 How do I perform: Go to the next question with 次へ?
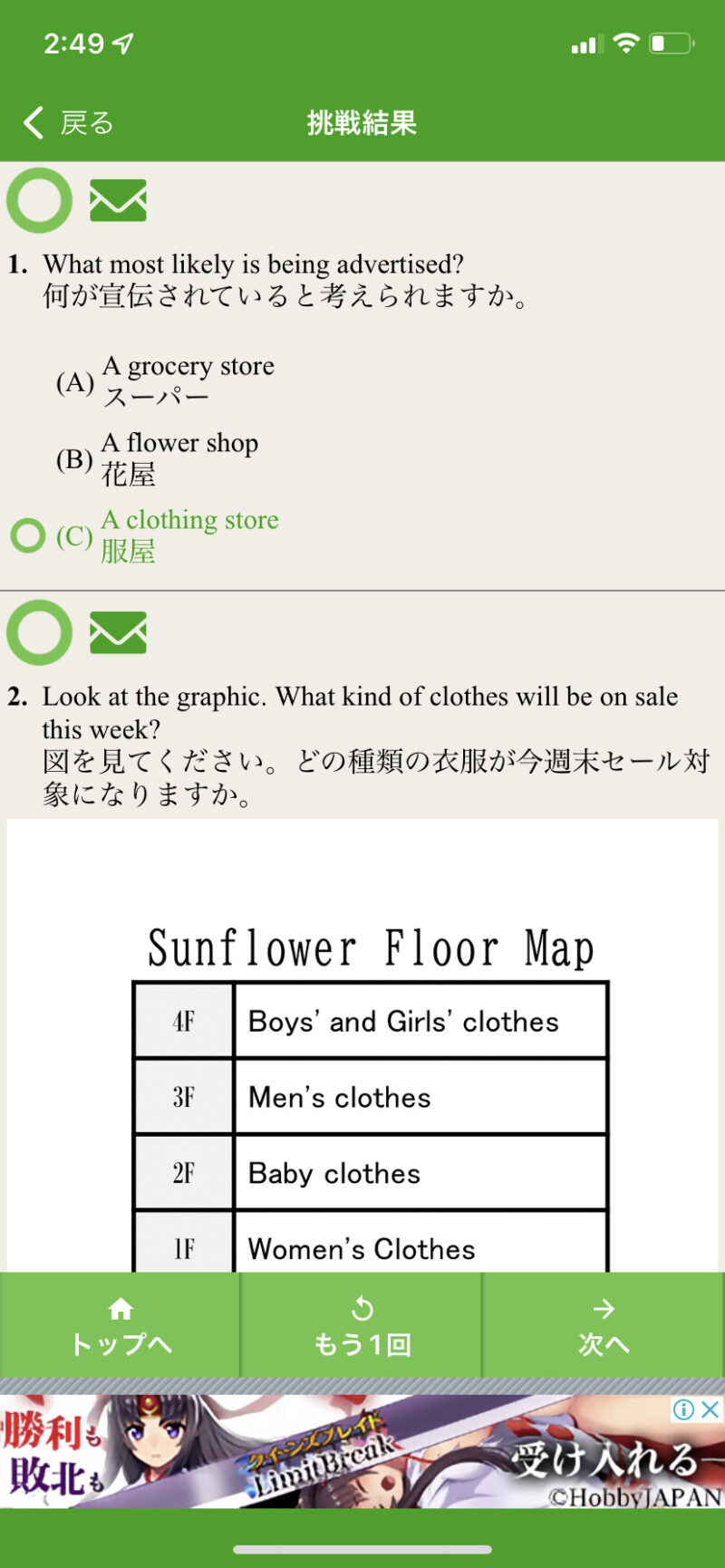[603, 1325]
